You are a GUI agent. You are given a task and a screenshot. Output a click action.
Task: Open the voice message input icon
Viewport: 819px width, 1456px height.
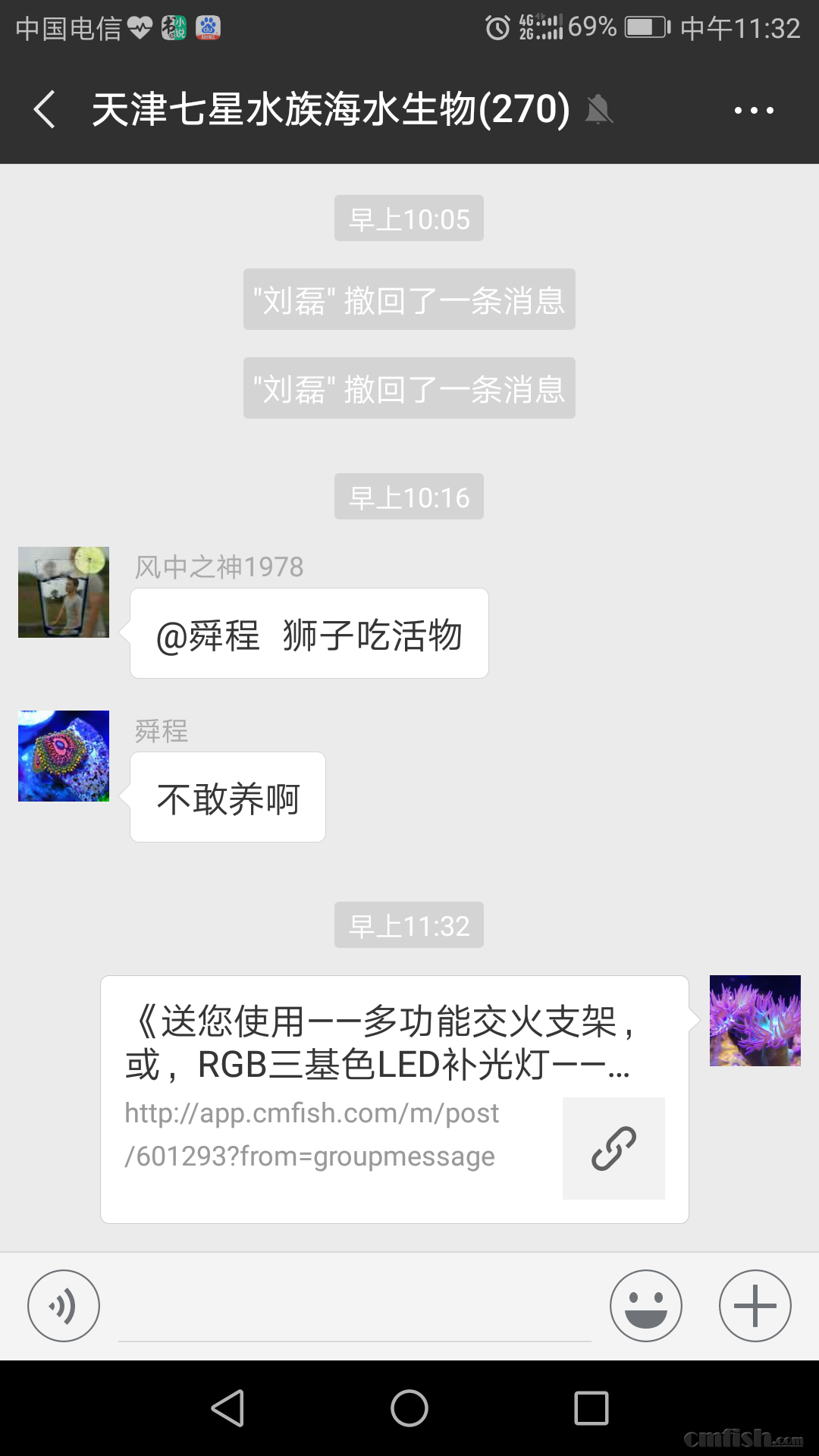click(x=63, y=1306)
